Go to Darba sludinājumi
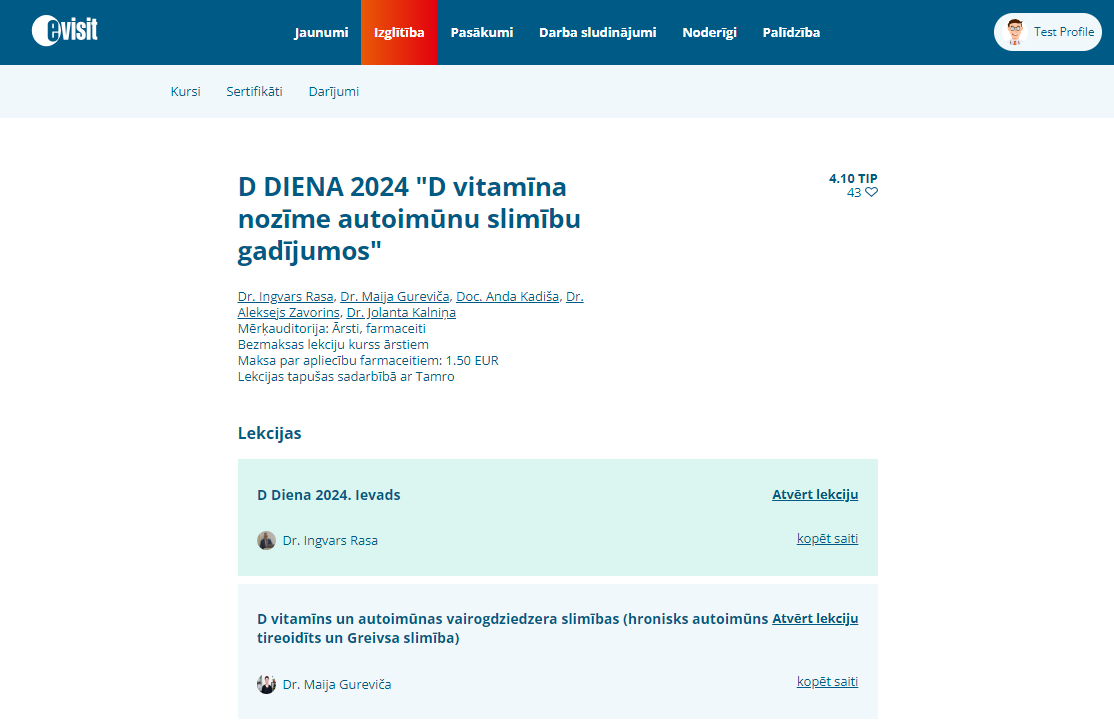 [597, 32]
